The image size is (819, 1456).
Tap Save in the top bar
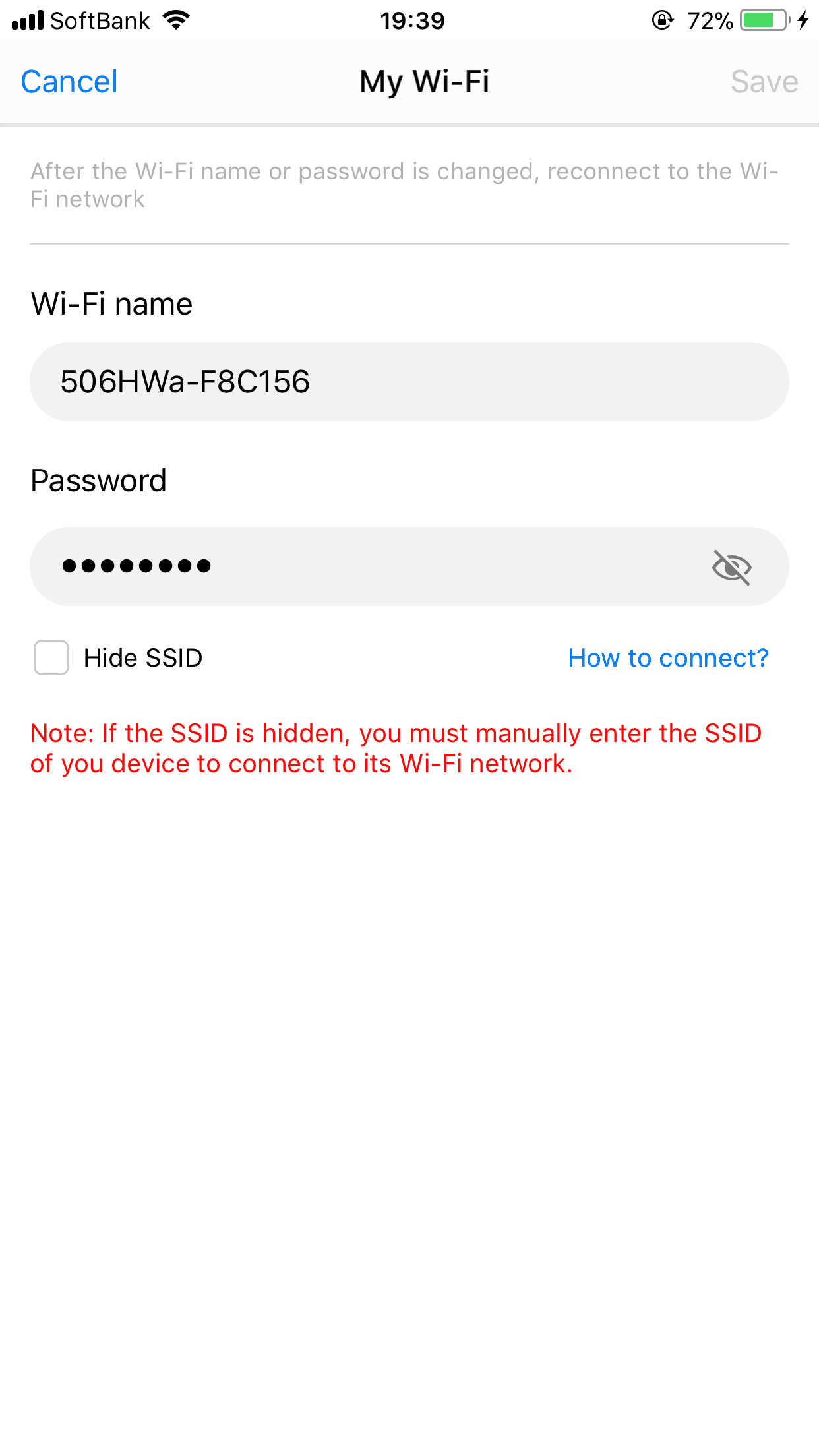[x=764, y=82]
